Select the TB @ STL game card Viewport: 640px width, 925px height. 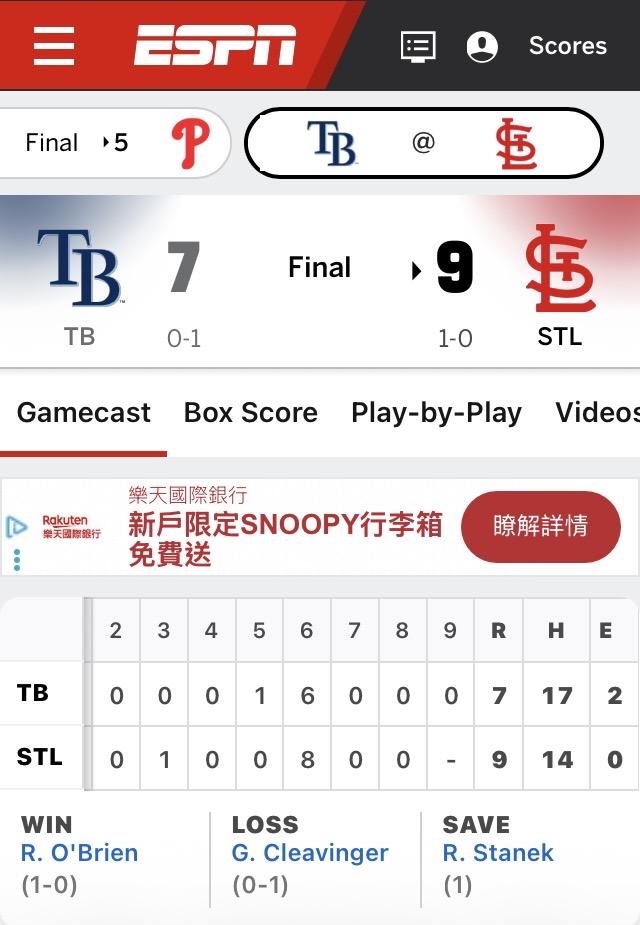coord(423,143)
